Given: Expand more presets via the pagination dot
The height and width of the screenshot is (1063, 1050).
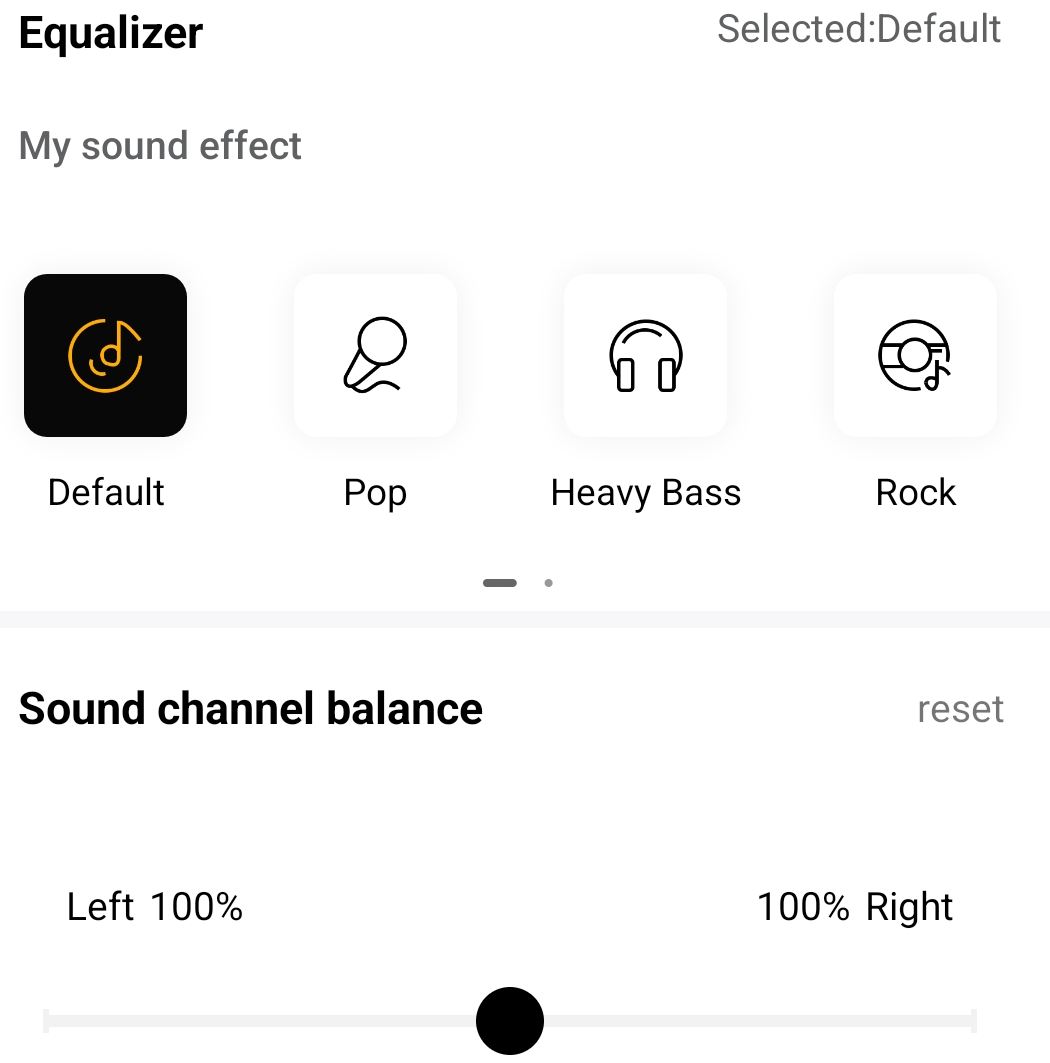Looking at the screenshot, I should click(x=549, y=582).
